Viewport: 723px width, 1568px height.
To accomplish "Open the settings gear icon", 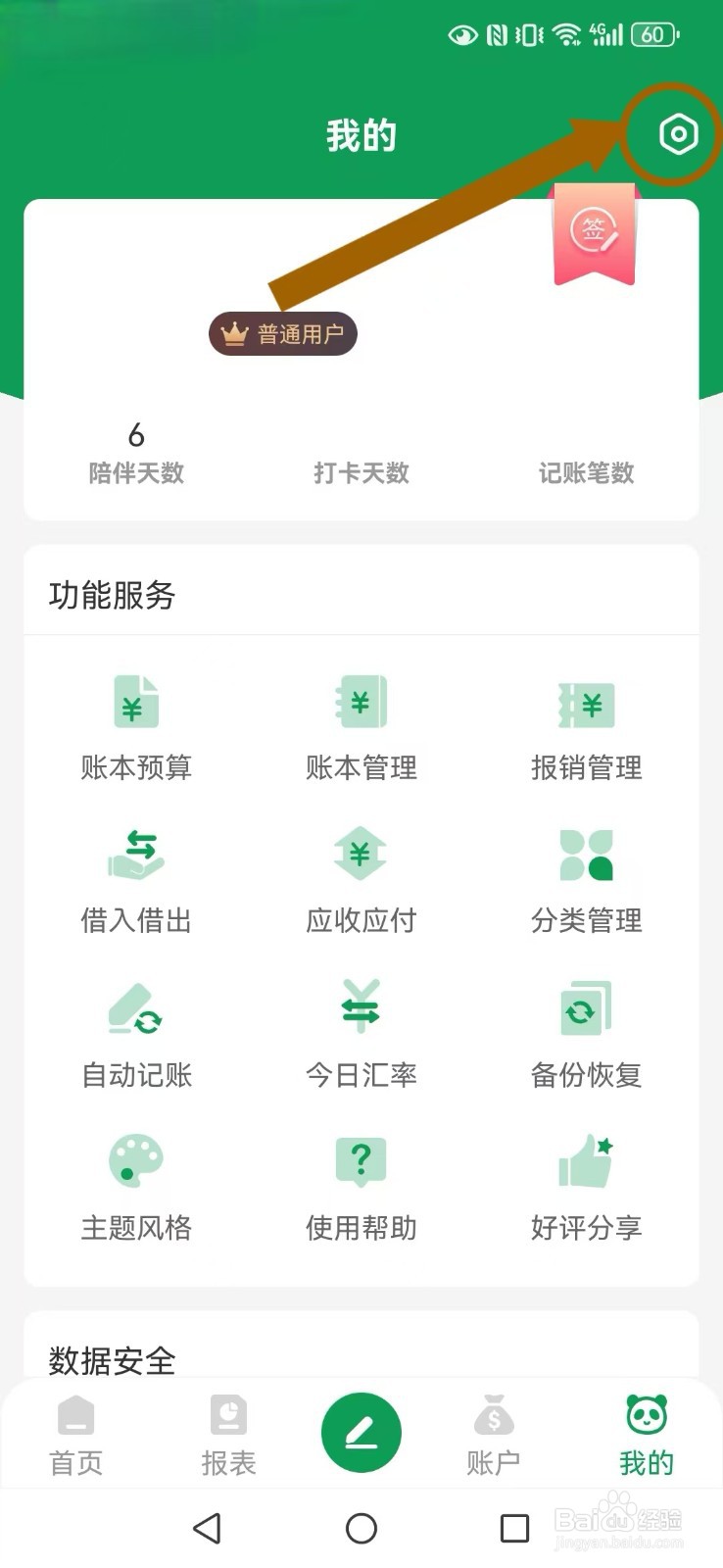I will [677, 134].
